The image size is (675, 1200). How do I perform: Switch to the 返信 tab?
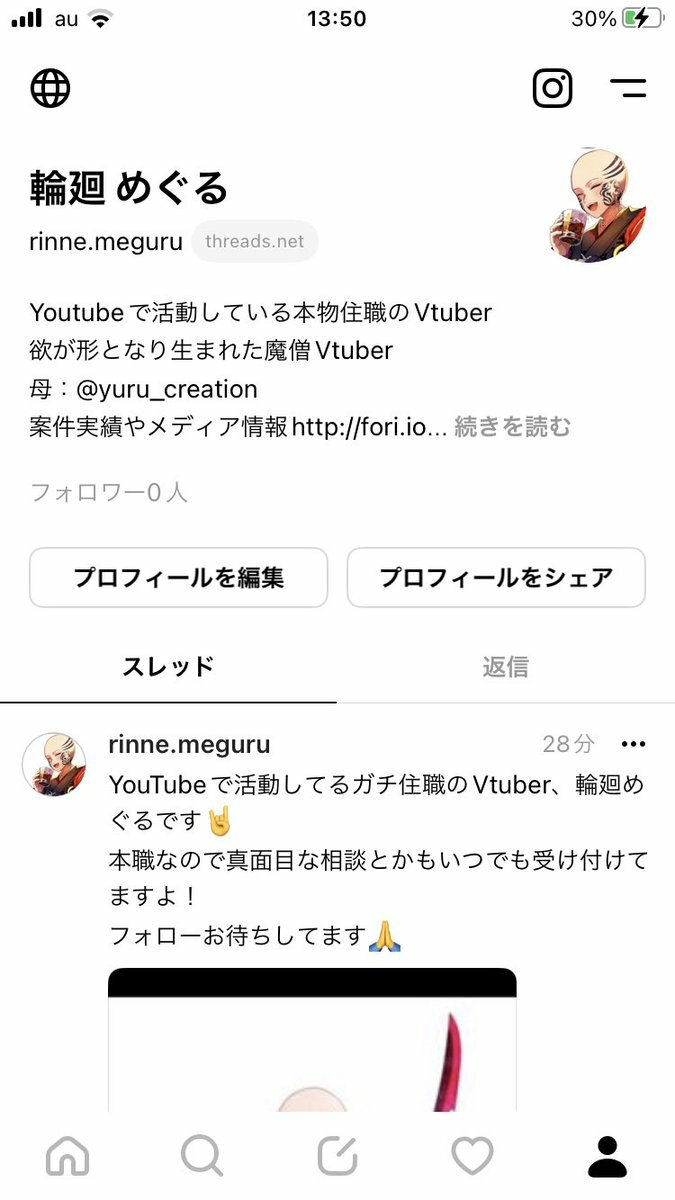[x=505, y=667]
